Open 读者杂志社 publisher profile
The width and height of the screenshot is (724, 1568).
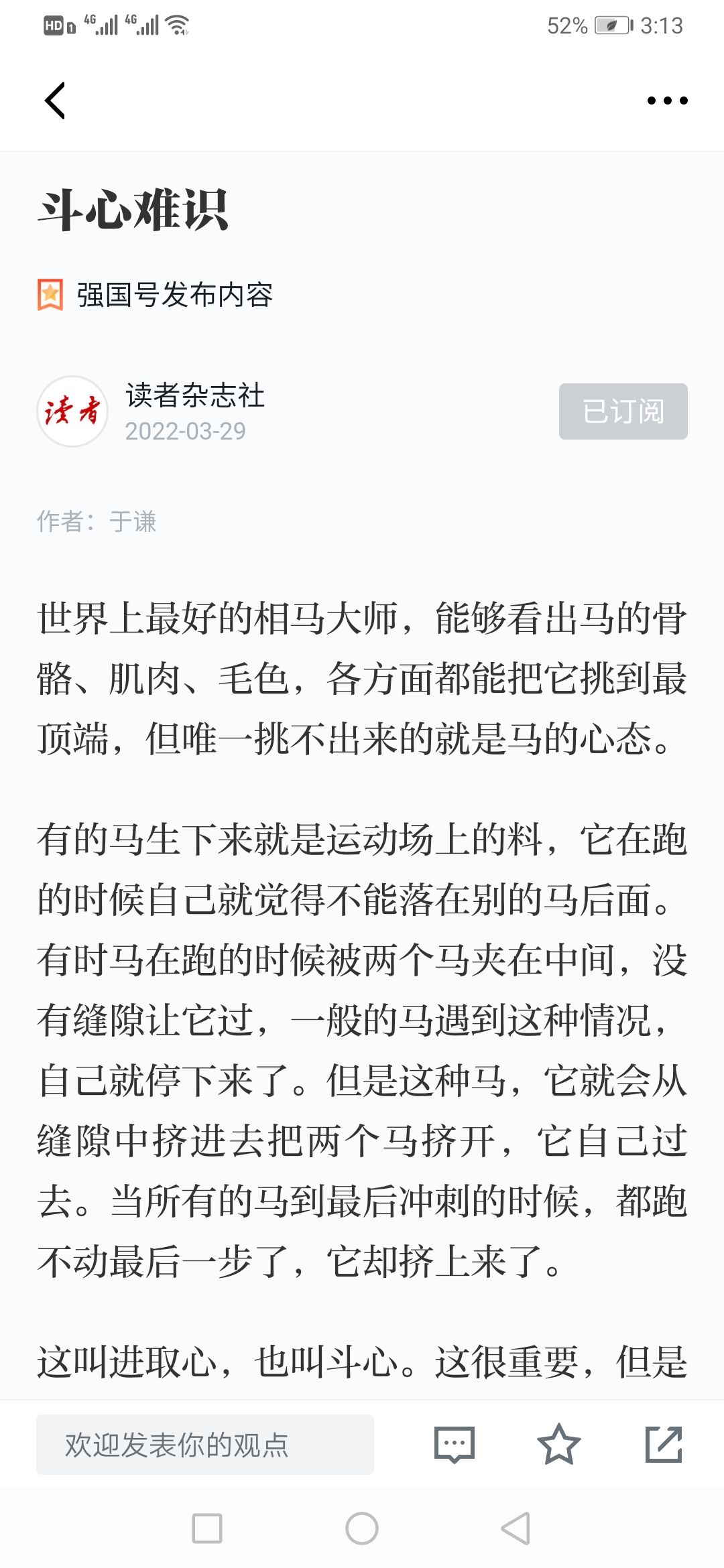tap(194, 395)
